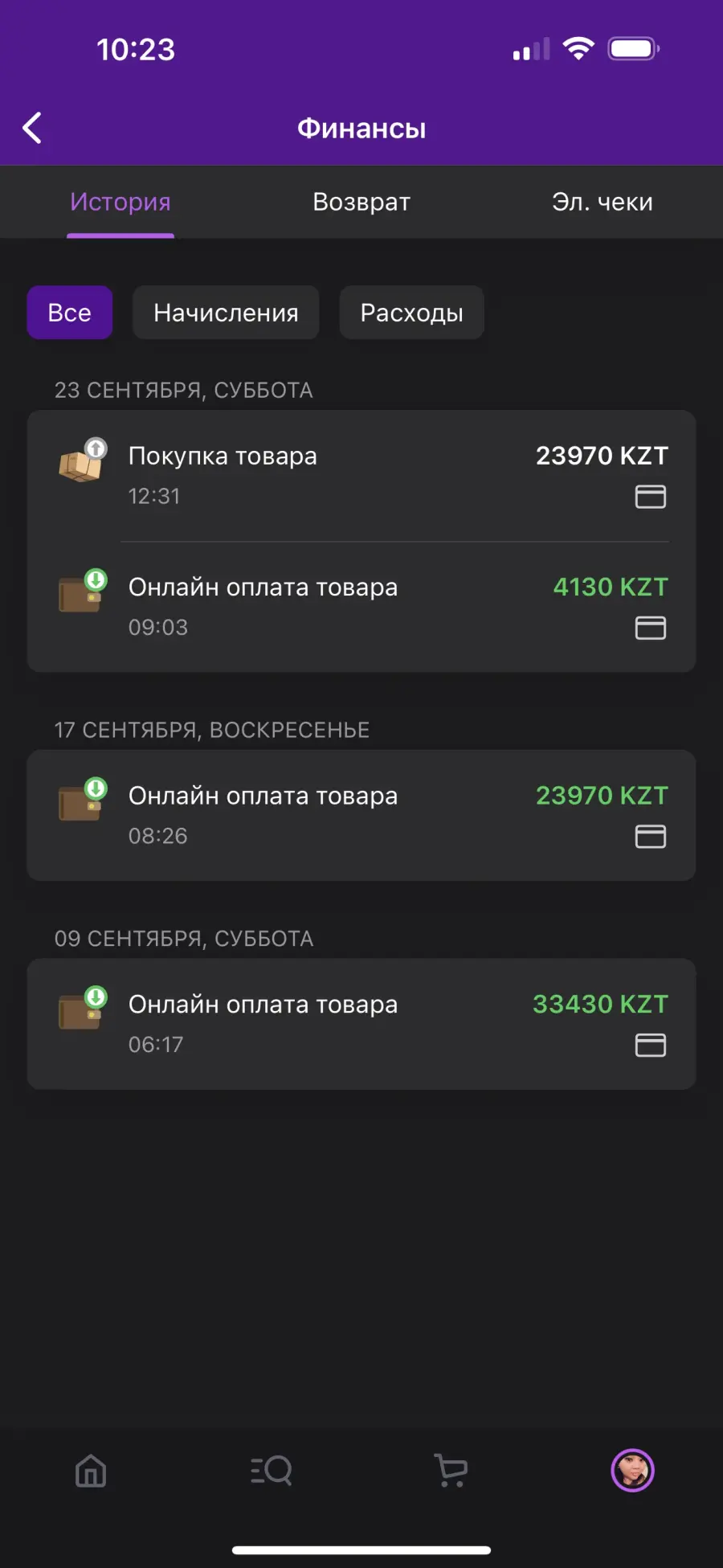View the 17 September 23970 KZT payment
Image resolution: width=723 pixels, height=1568 pixels.
pyautogui.click(x=361, y=816)
